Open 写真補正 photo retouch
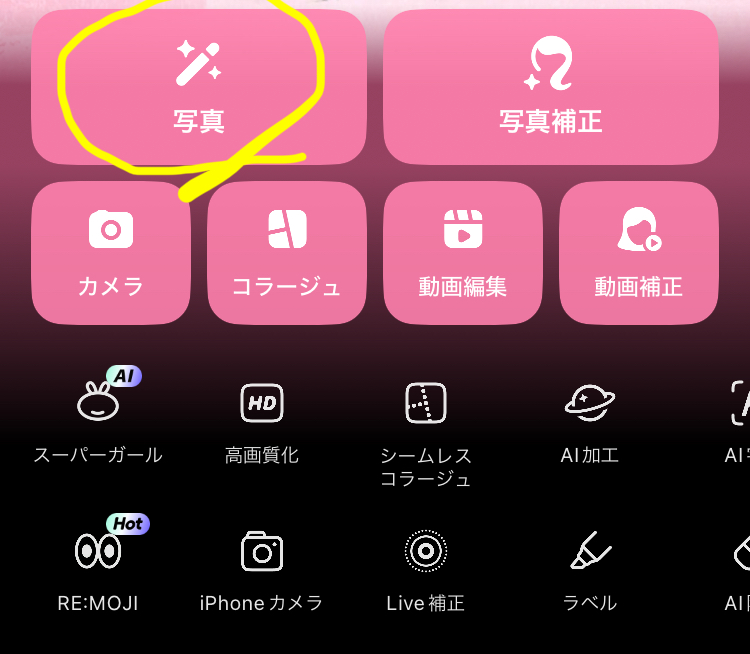 [x=550, y=87]
